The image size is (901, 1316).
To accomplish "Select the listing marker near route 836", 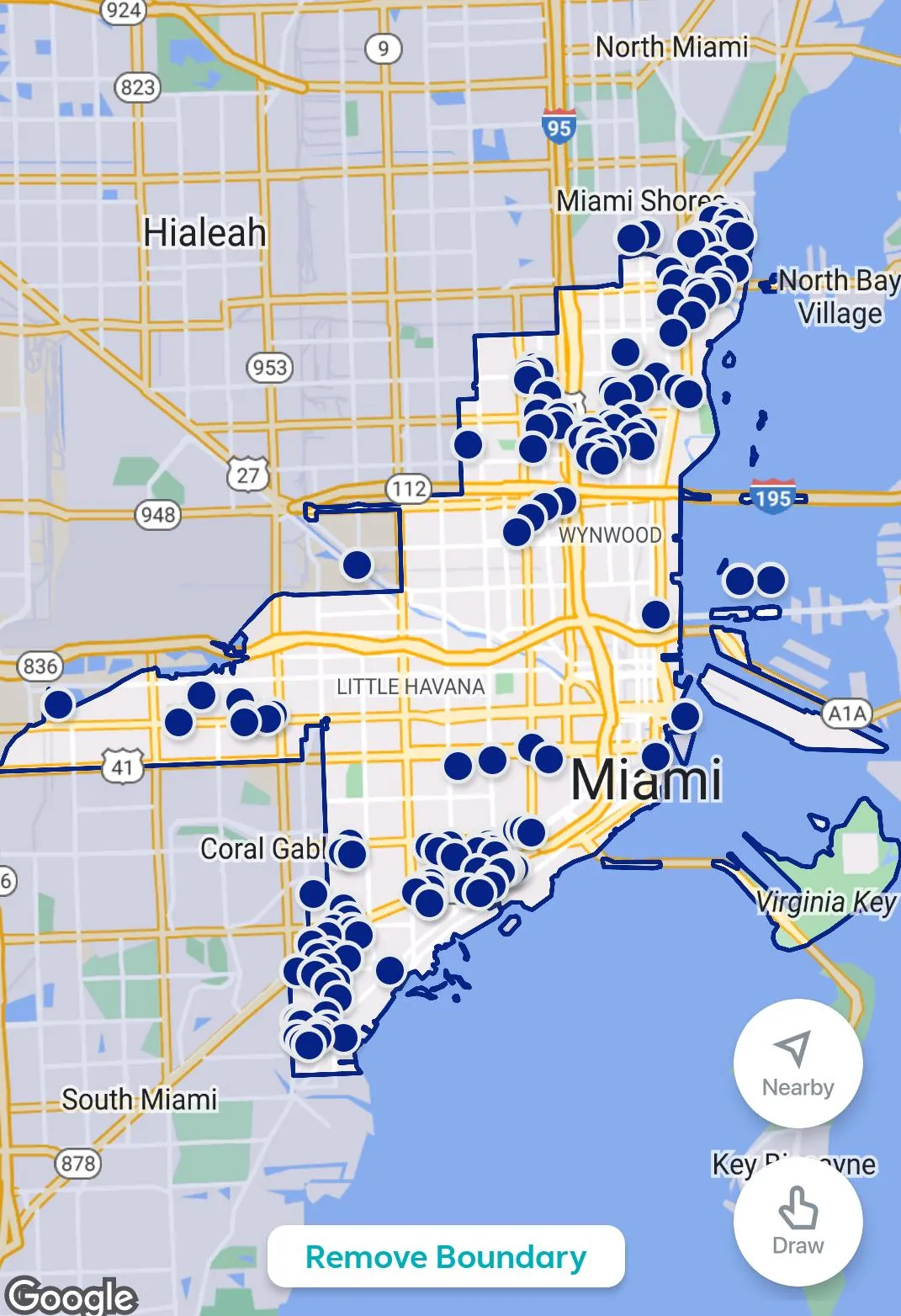I will click(x=58, y=703).
